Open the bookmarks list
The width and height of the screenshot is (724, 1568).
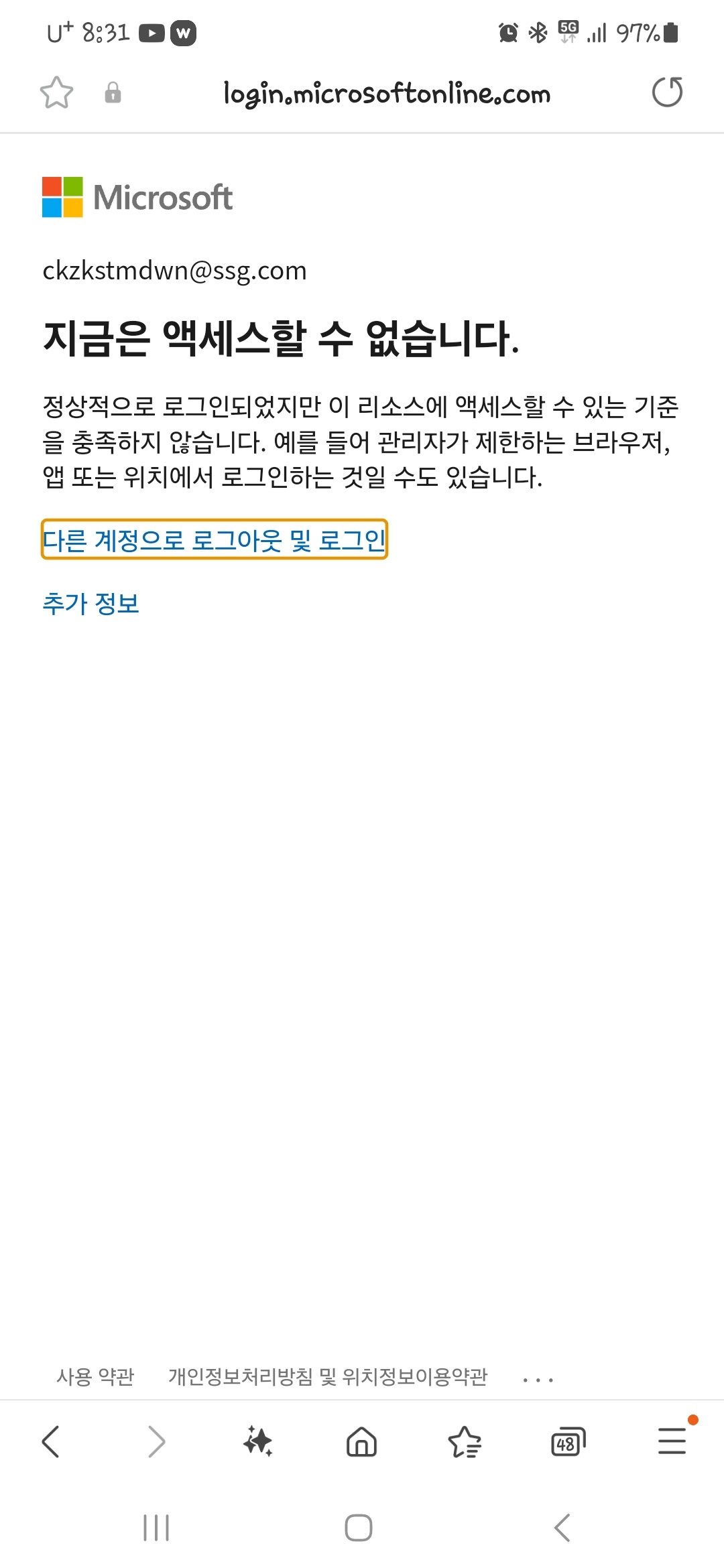point(465,1441)
